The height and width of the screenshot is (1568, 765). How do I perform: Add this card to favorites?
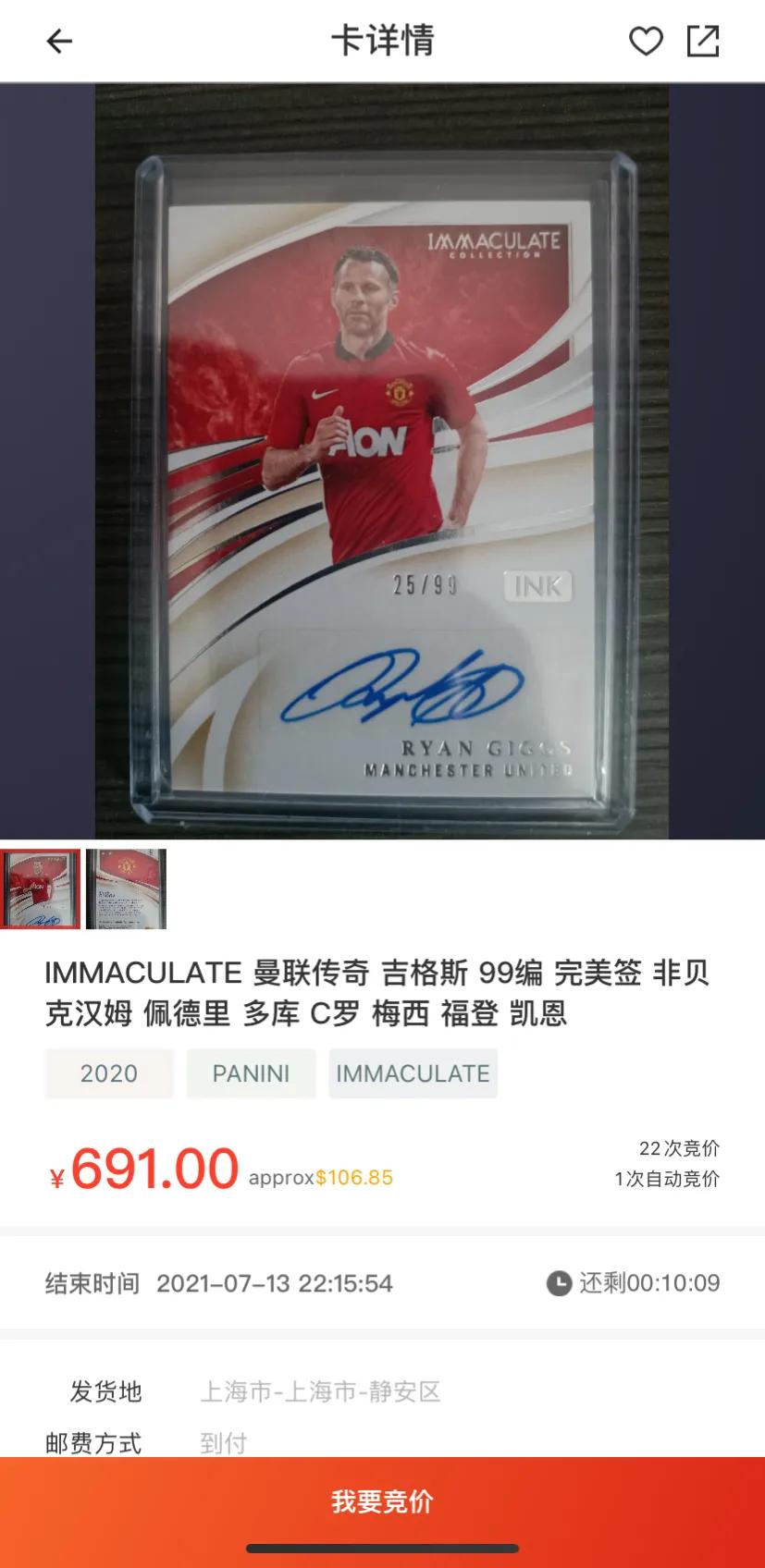(646, 42)
